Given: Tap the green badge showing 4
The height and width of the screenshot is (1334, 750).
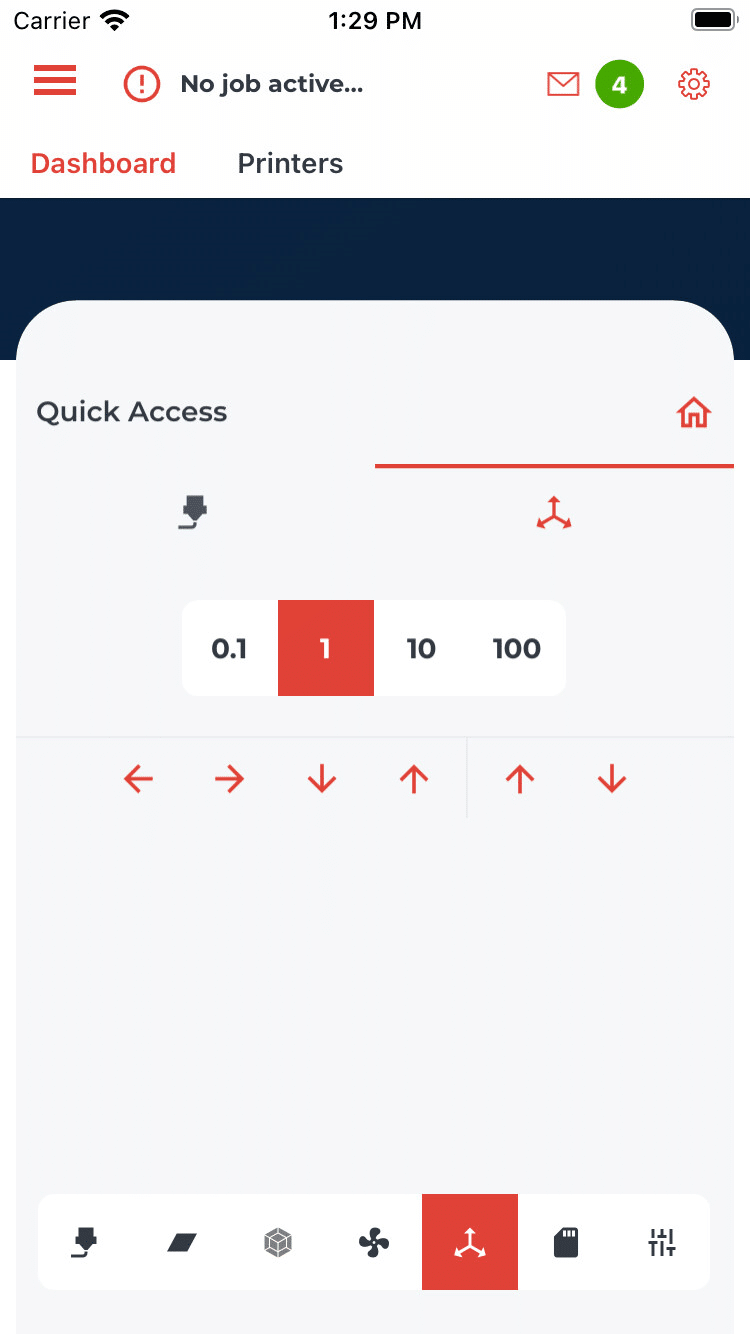Looking at the screenshot, I should (x=620, y=84).
